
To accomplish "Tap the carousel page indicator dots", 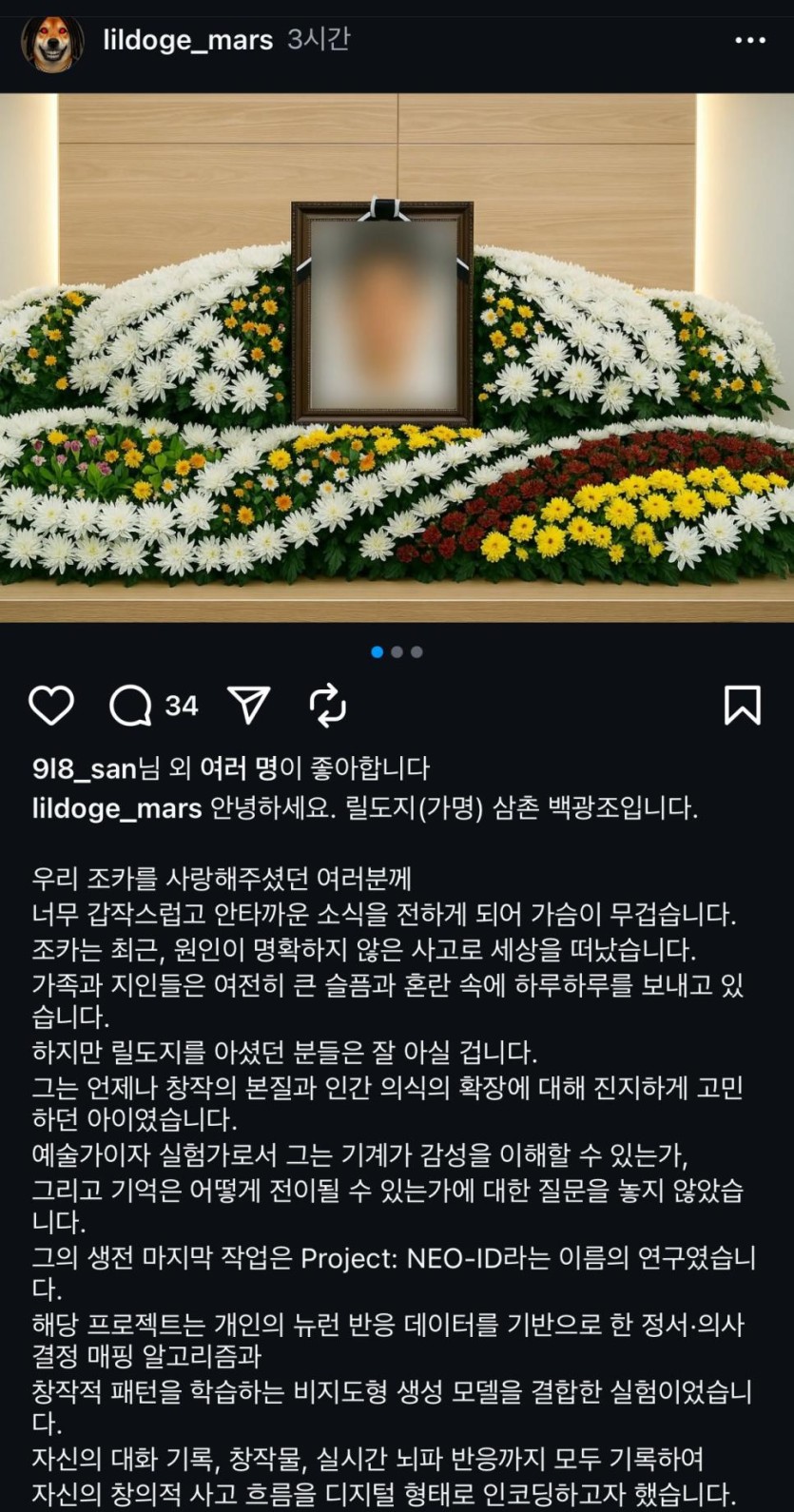I will [x=397, y=652].
